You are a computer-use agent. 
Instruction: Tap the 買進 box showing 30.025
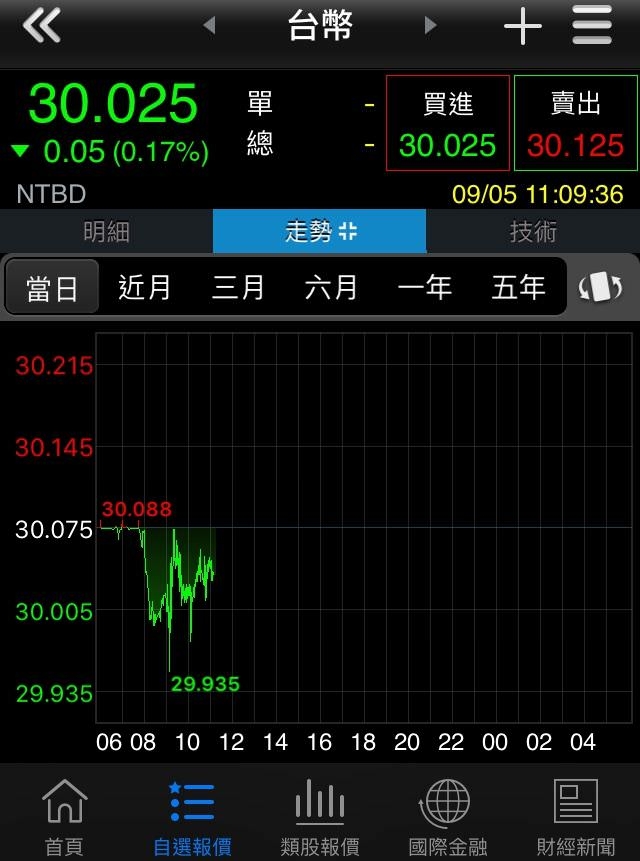pyautogui.click(x=448, y=123)
